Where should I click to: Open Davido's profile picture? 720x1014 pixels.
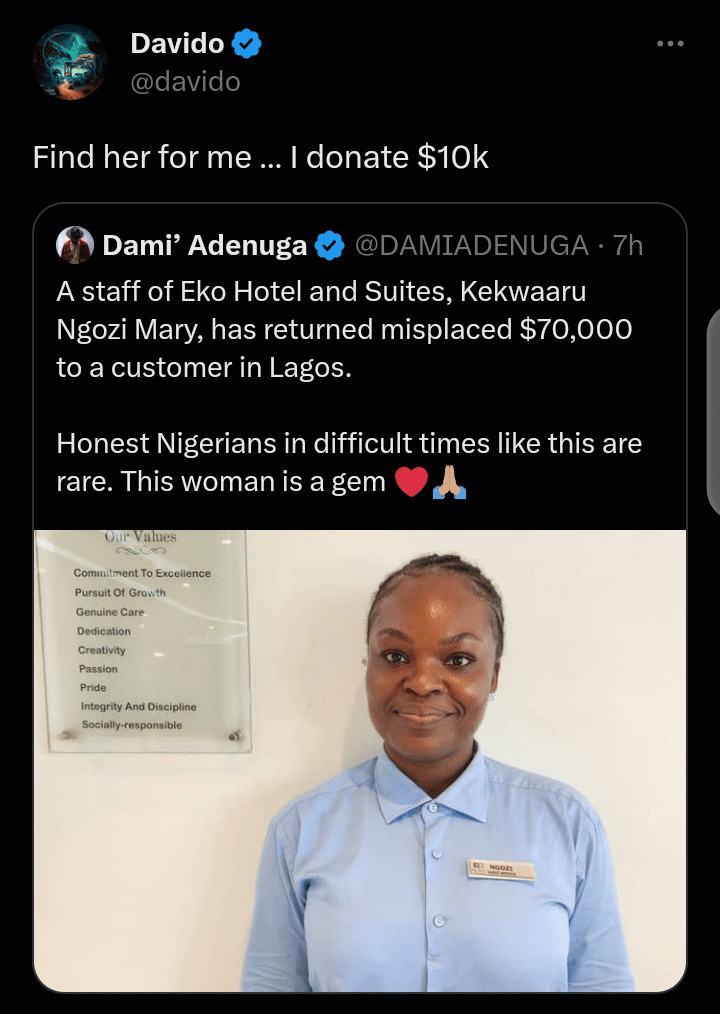(69, 62)
